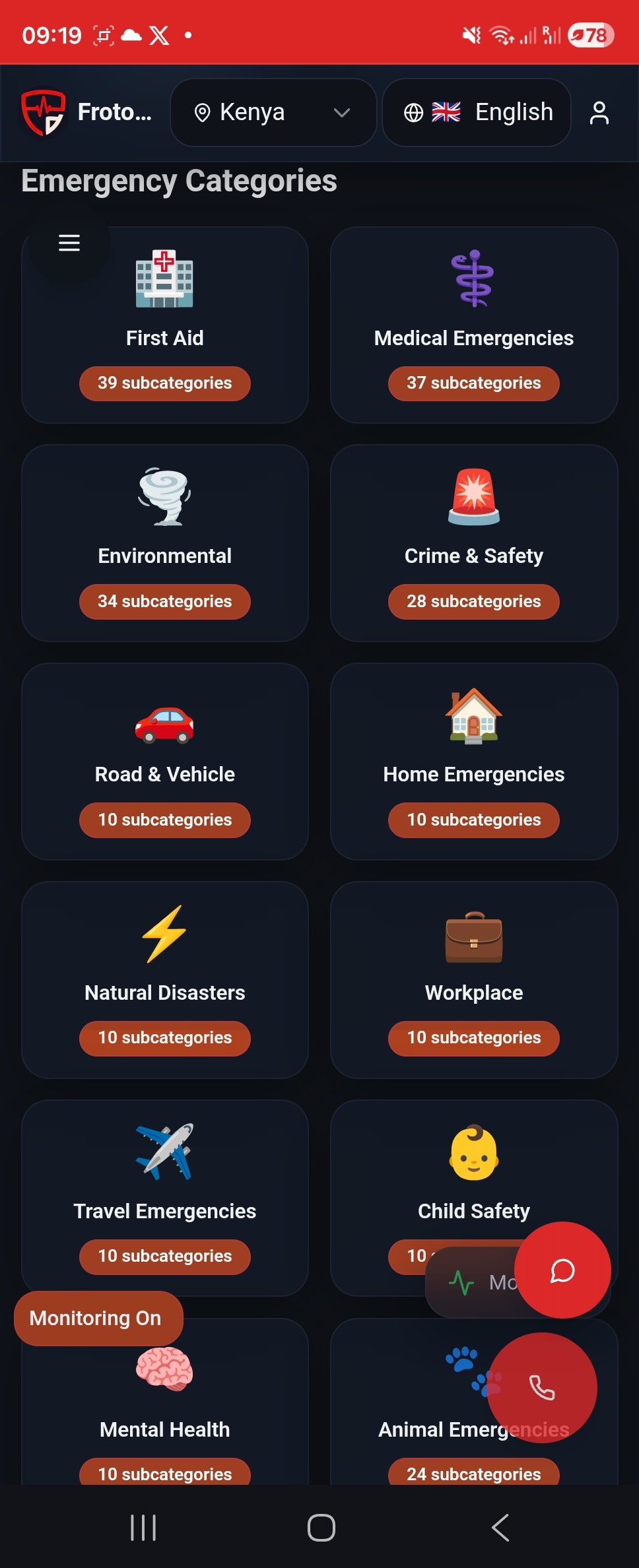Open the First Aid hospital icon

[x=164, y=282]
